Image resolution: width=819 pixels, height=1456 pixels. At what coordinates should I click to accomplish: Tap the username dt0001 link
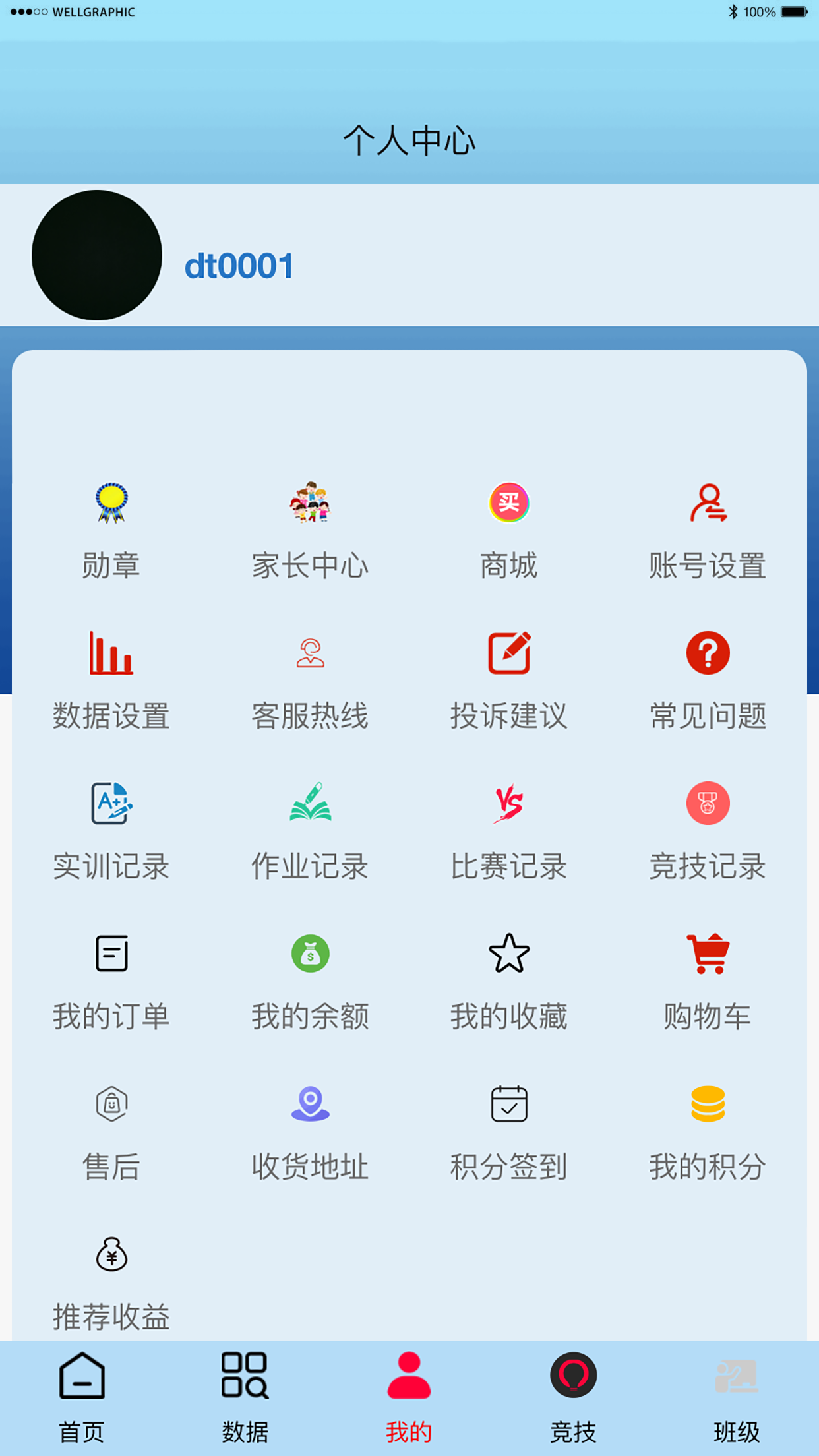[239, 265]
